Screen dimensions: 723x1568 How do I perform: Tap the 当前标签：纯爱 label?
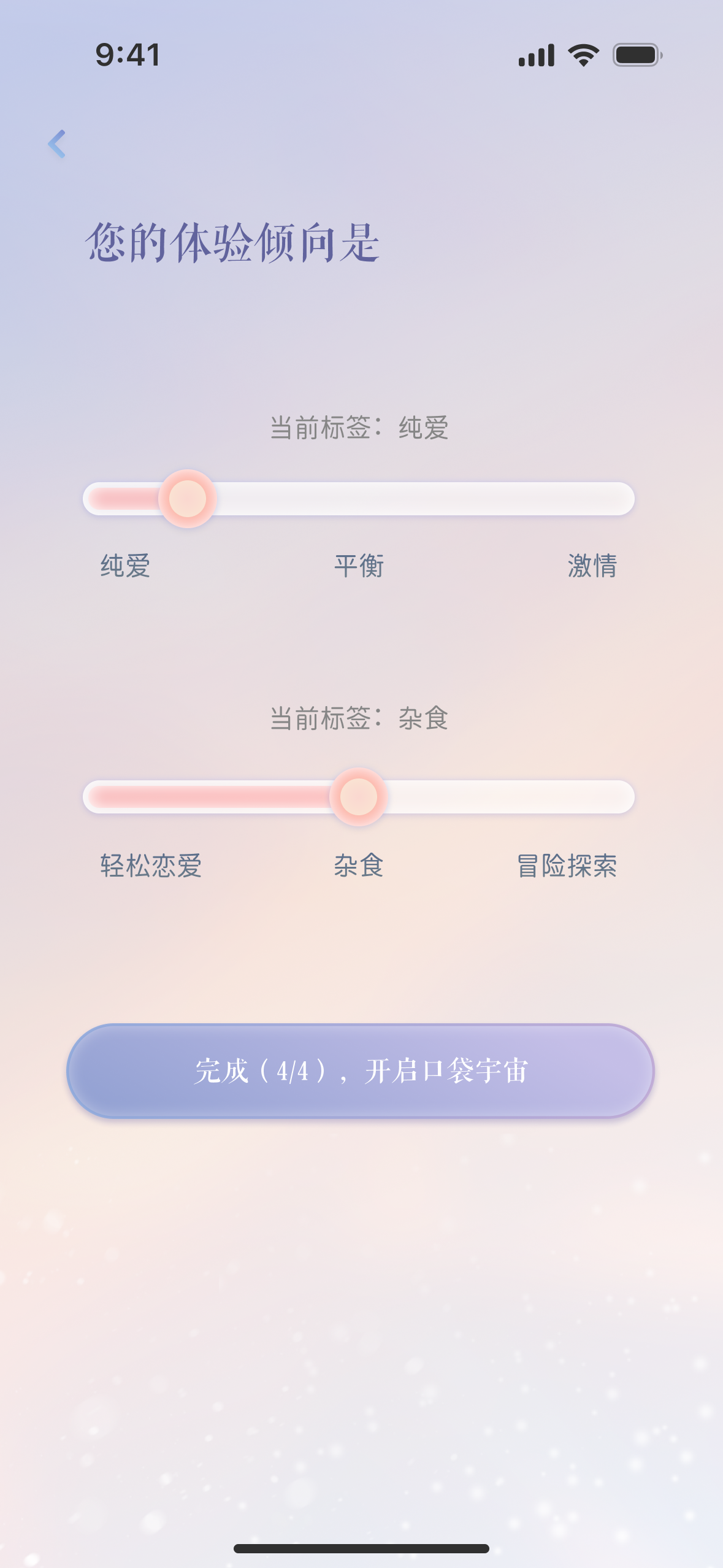360,429
